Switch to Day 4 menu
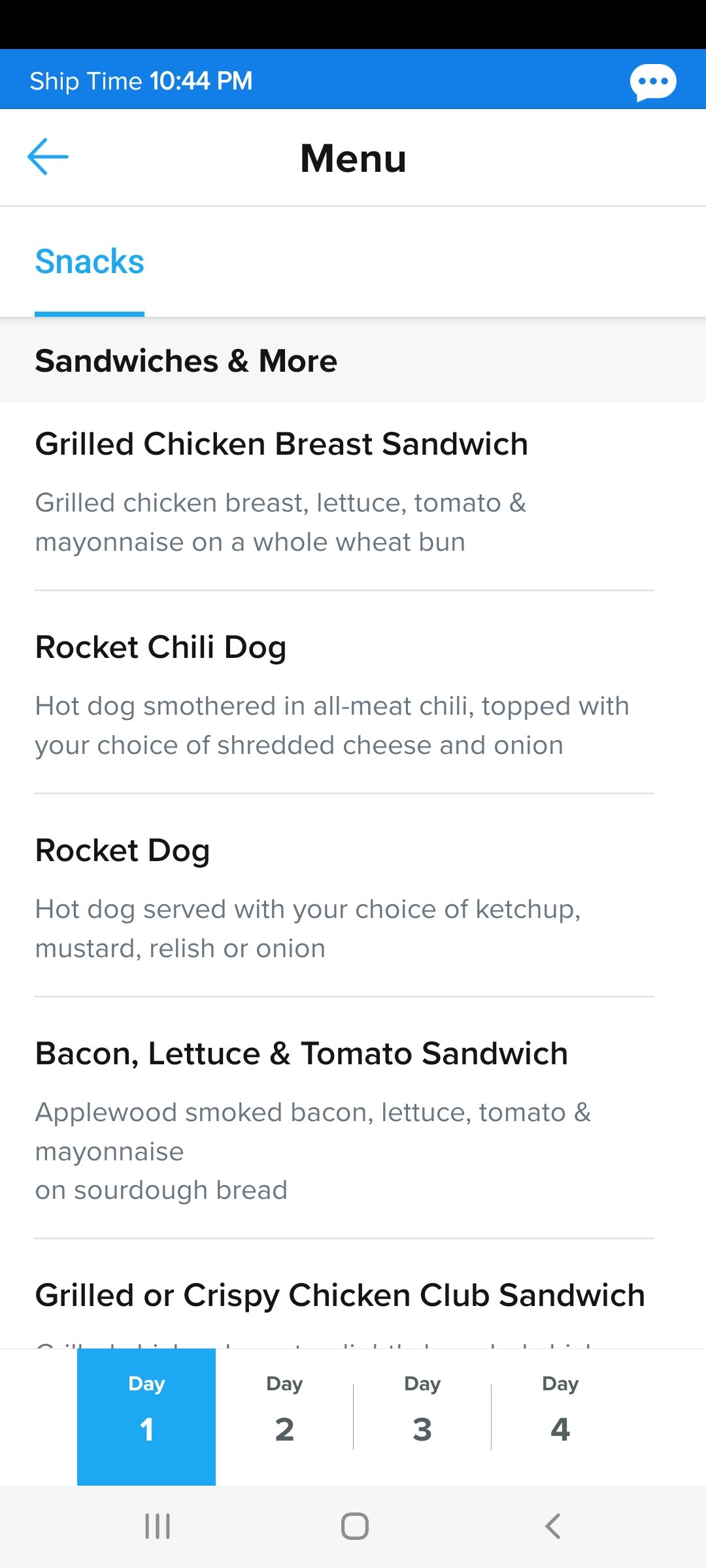Viewport: 706px width, 1568px height. pos(560,1416)
